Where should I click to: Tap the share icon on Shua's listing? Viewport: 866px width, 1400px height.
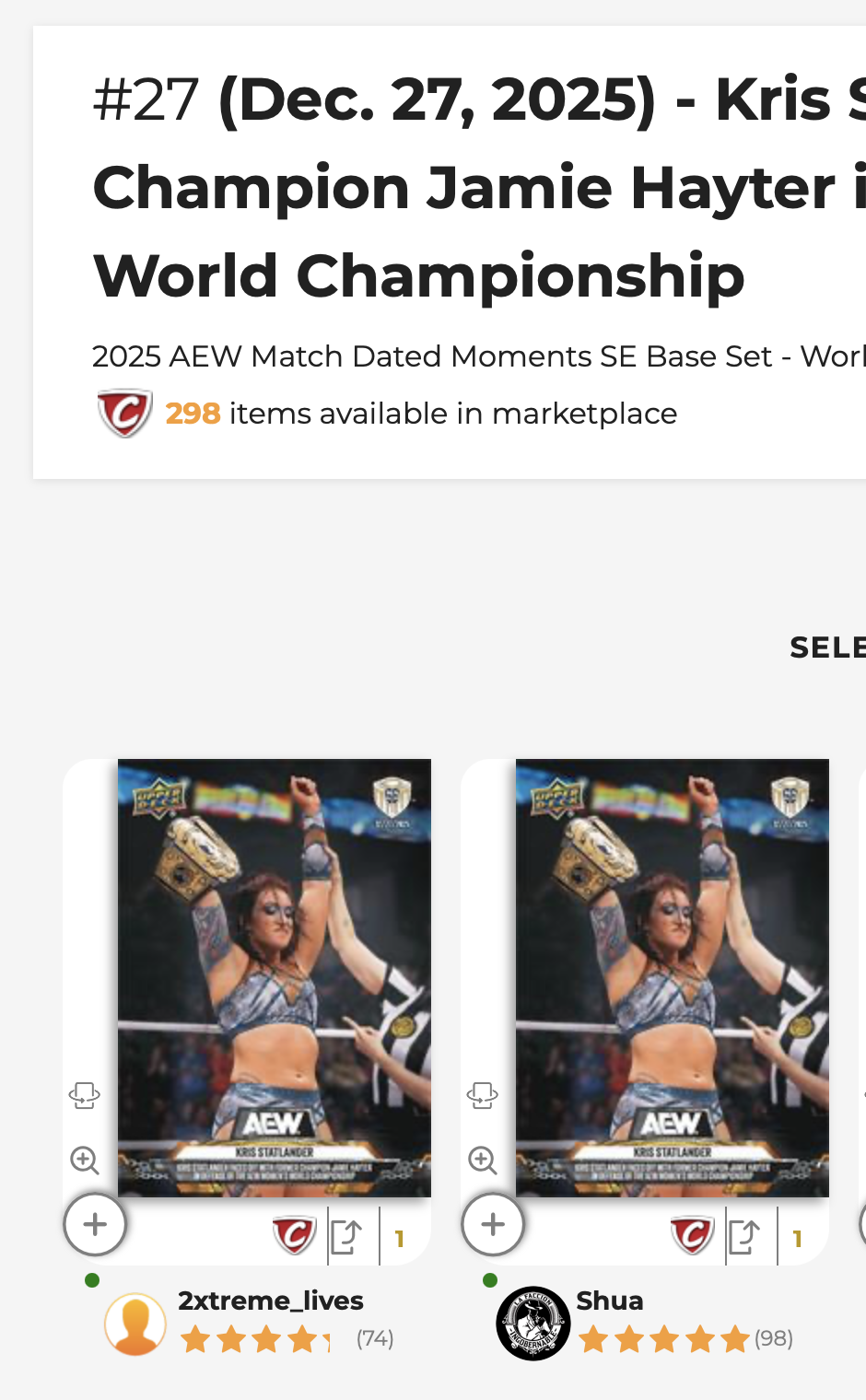[x=744, y=1236]
